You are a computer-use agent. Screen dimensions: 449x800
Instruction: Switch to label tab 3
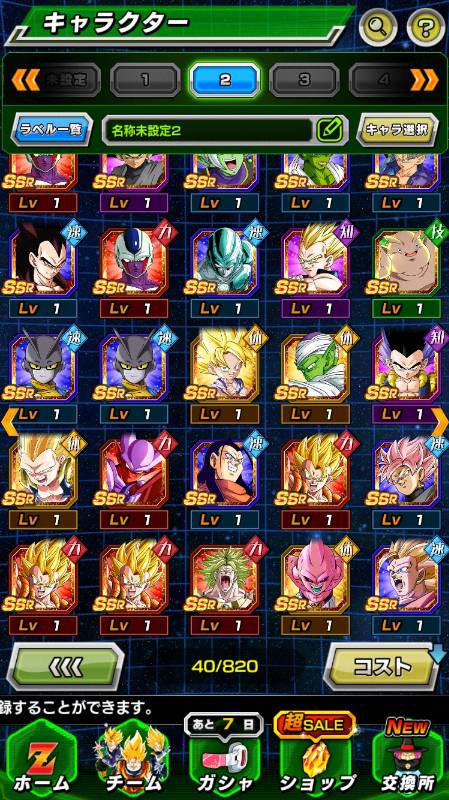[x=304, y=80]
